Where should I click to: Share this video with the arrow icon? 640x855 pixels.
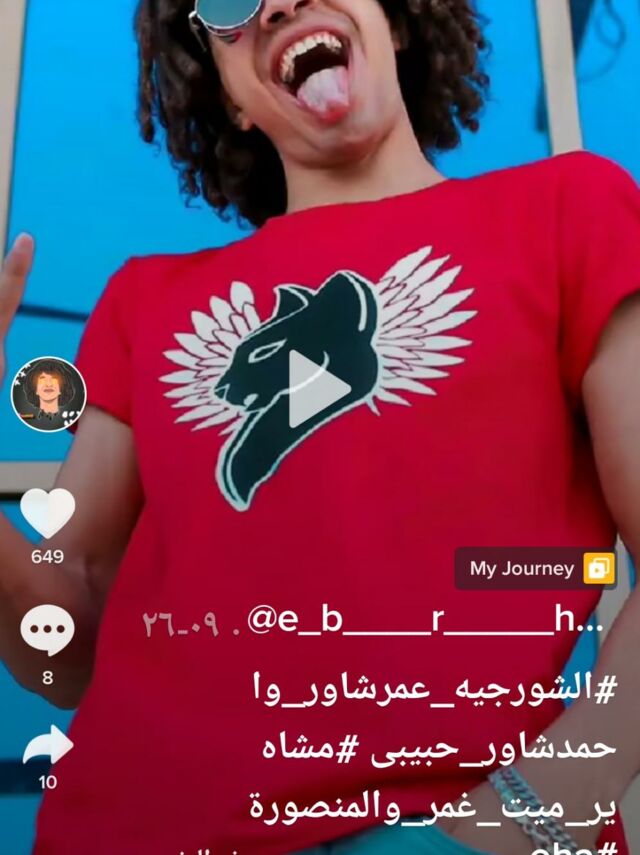tap(48, 745)
